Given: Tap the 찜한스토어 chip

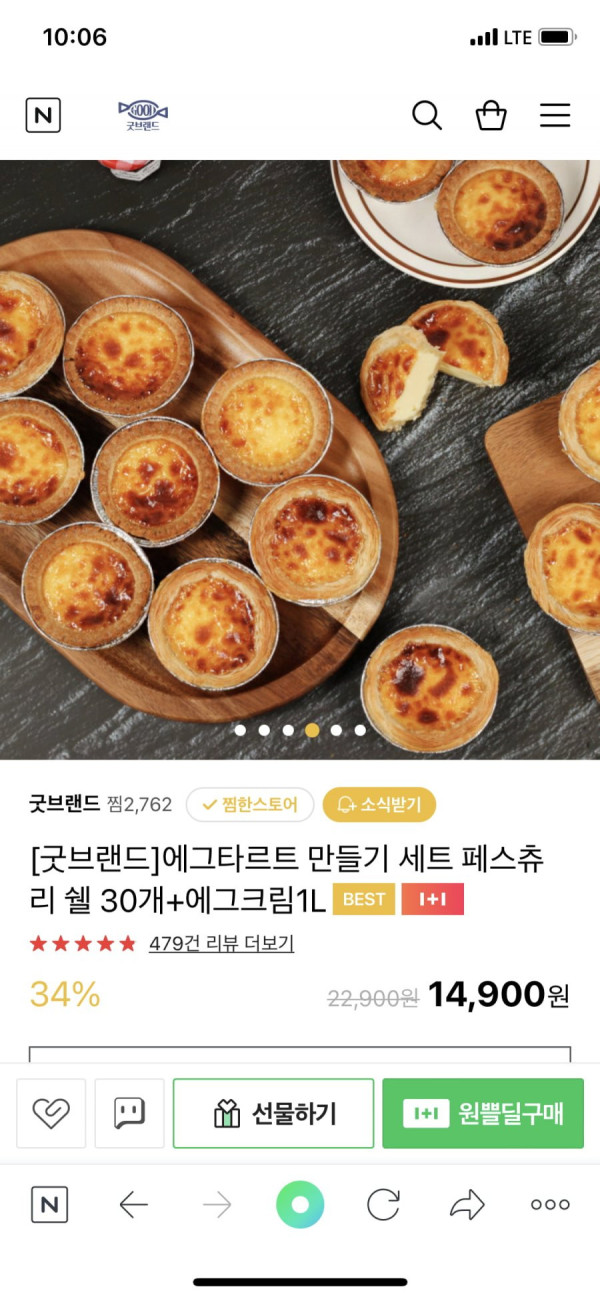Looking at the screenshot, I should pos(250,804).
